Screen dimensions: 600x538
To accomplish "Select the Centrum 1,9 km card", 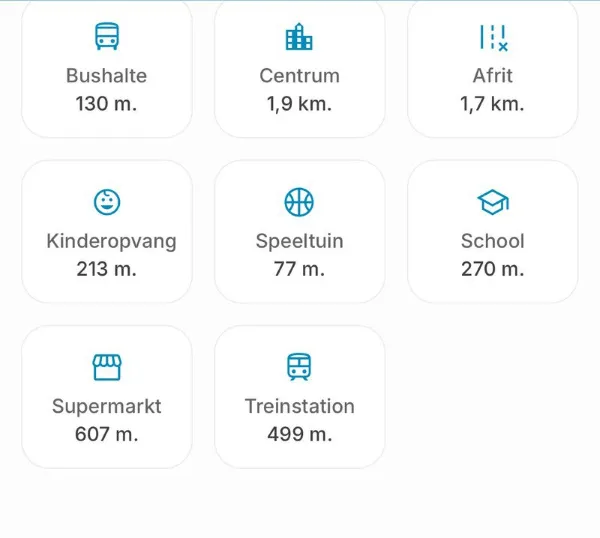I will click(299, 68).
